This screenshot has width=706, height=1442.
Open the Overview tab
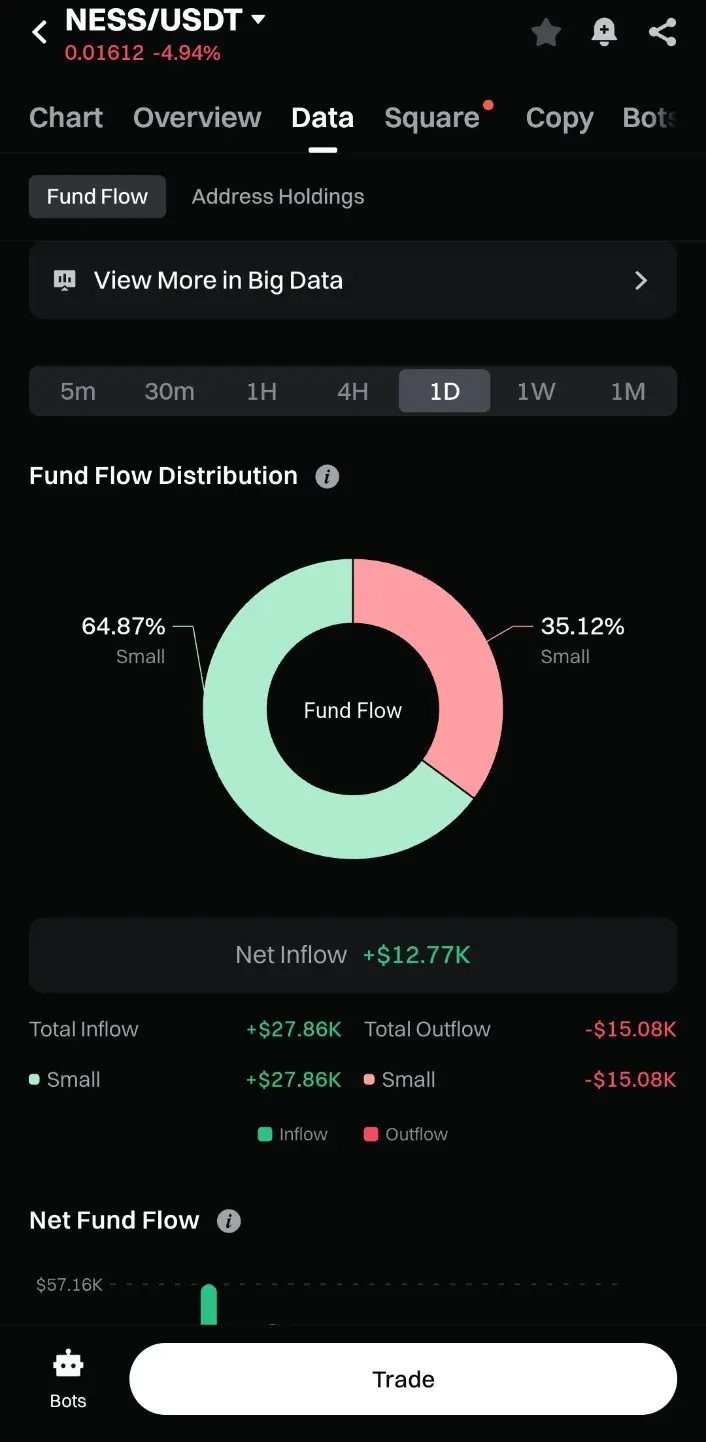point(197,118)
